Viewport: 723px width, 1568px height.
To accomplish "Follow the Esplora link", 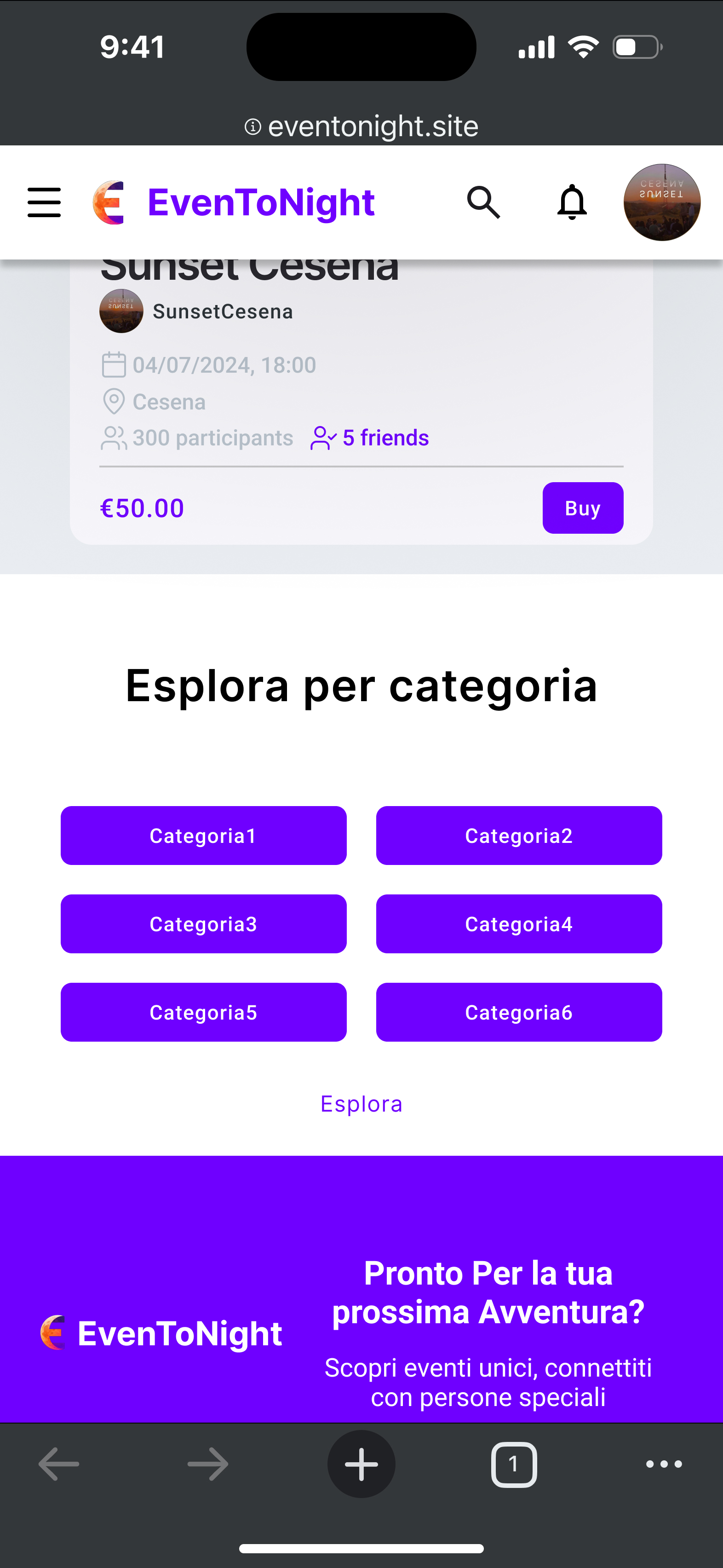I will coord(361,1104).
